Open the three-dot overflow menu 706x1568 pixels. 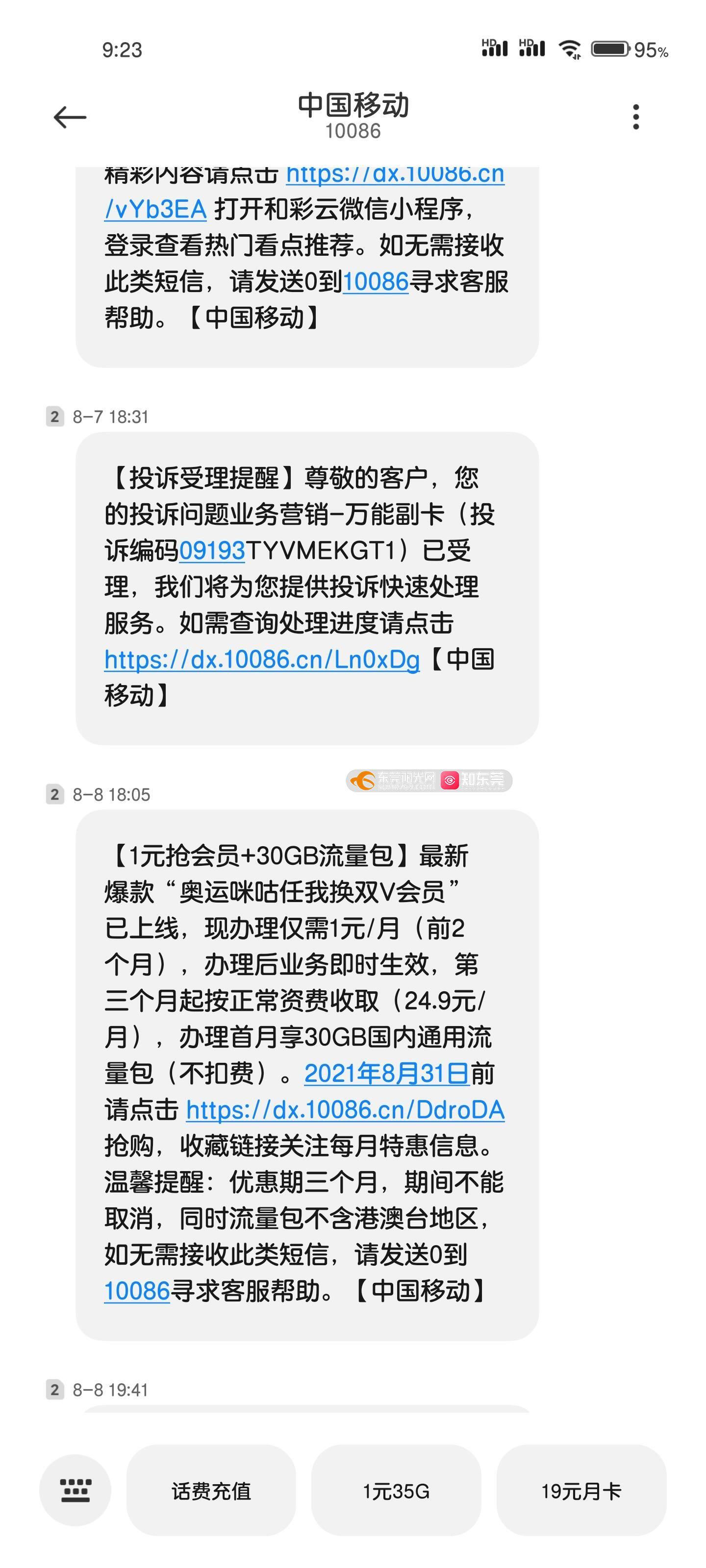tap(635, 117)
